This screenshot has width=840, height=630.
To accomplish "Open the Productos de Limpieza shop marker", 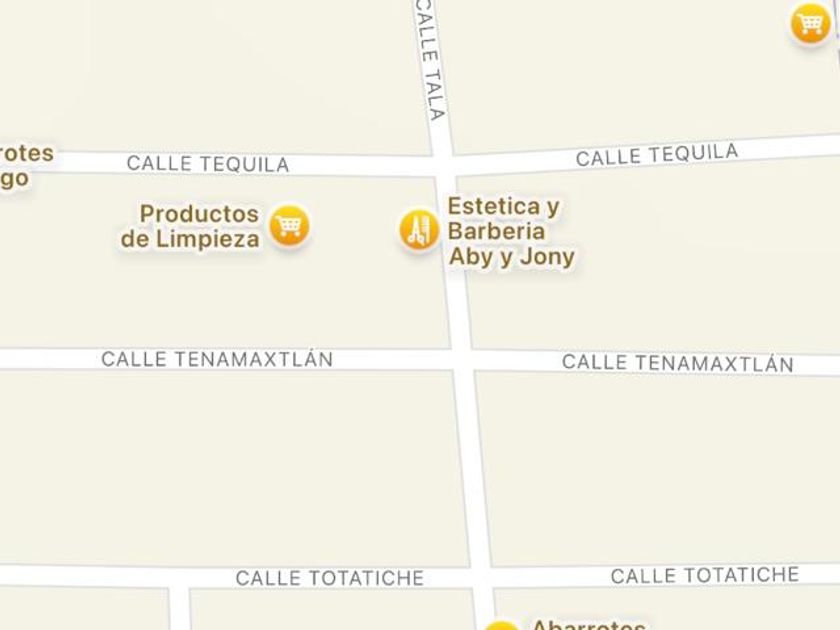I will click(x=289, y=226).
